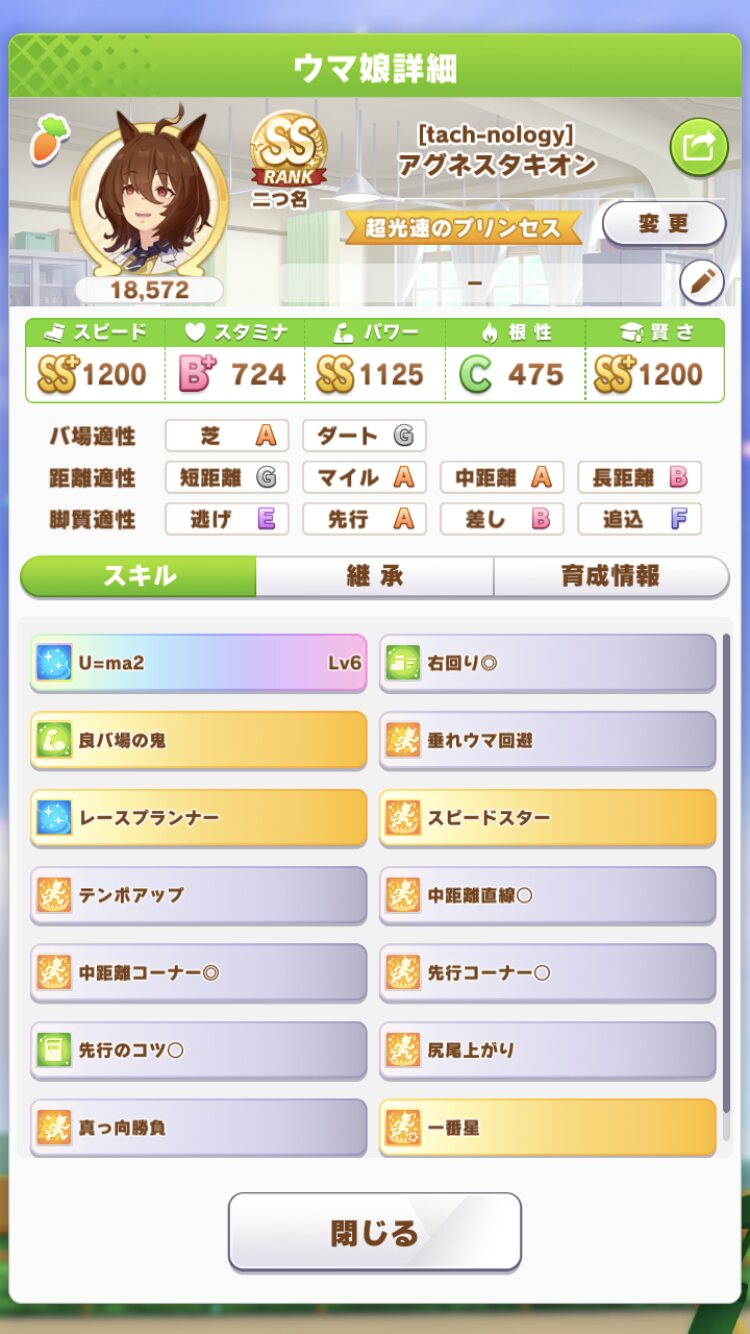Switch to the 育成情報 tab
Viewport: 750px width, 1334px height.
coord(610,576)
